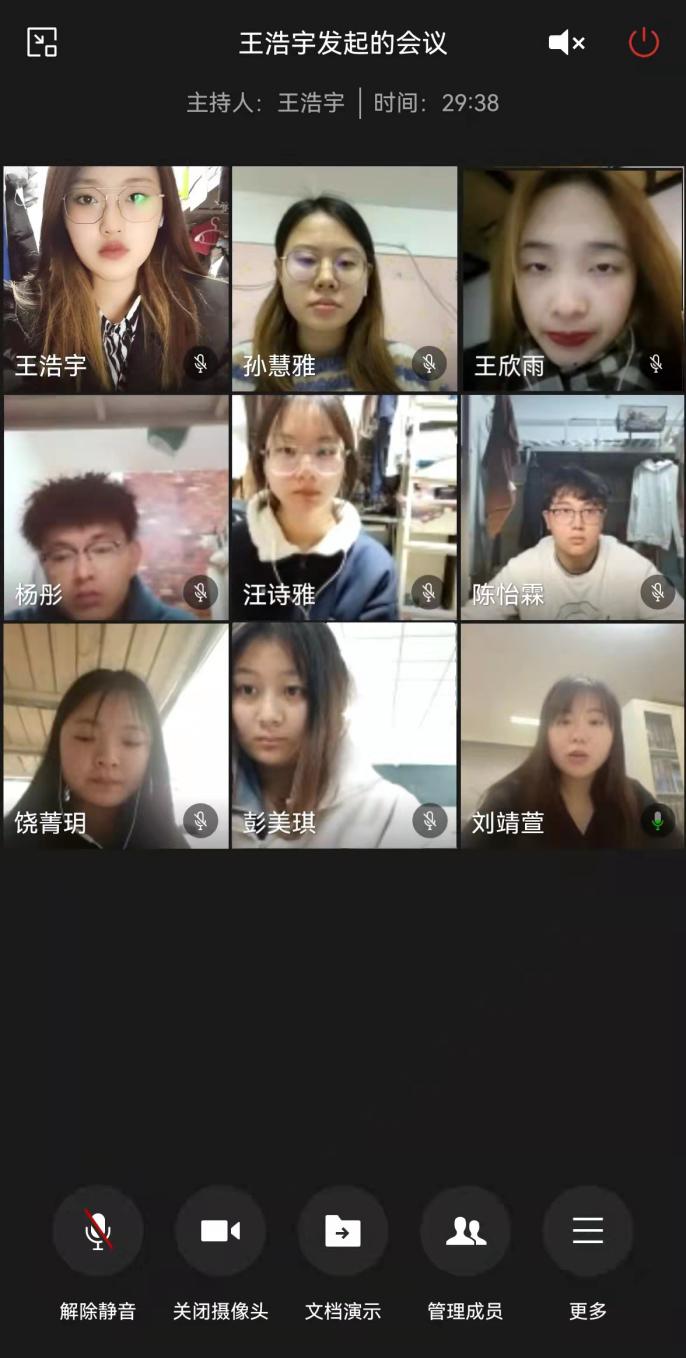Select 杨彤's video tile
The height and width of the screenshot is (1358, 686).
(116, 507)
